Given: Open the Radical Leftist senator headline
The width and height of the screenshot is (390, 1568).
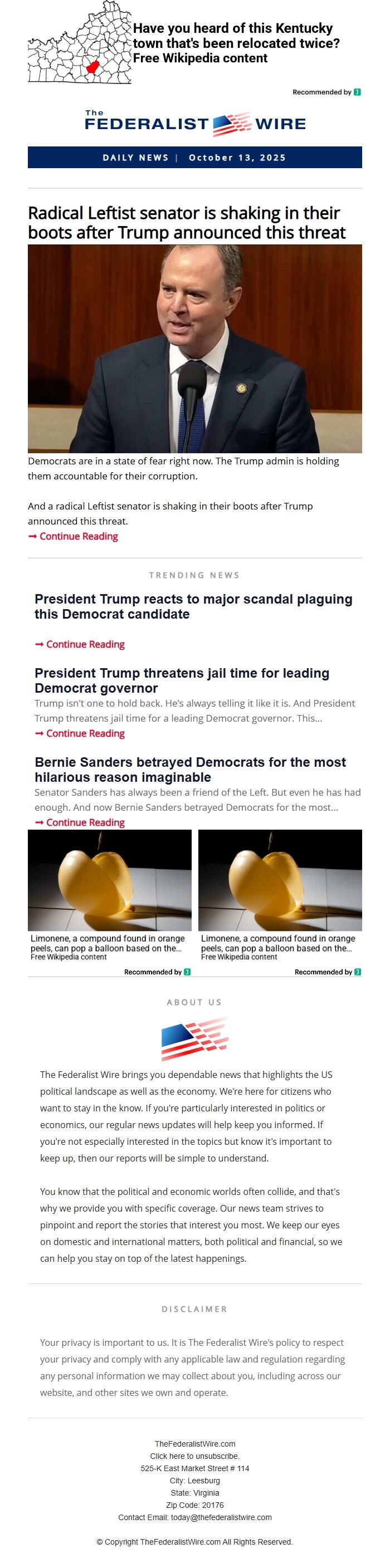Looking at the screenshot, I should point(187,223).
